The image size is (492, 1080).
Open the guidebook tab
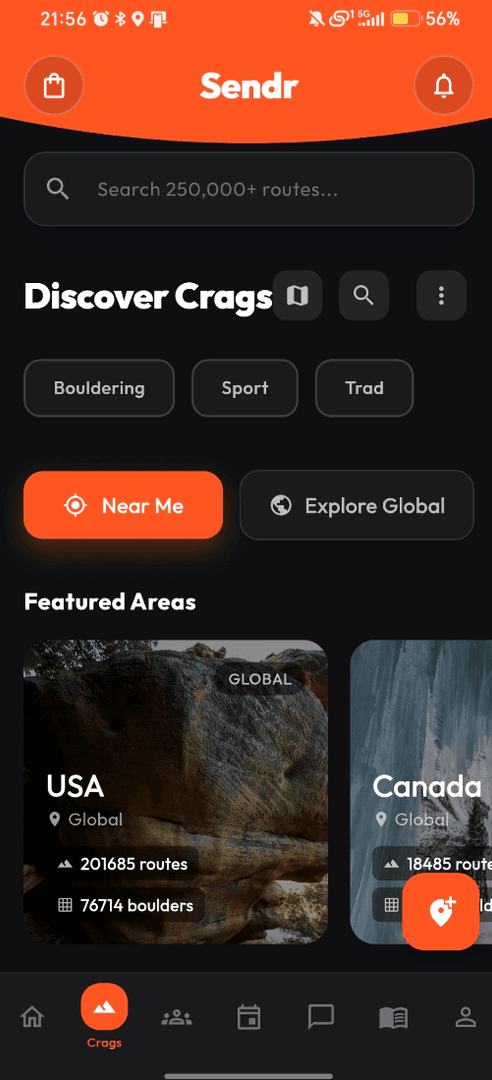pyautogui.click(x=393, y=1017)
